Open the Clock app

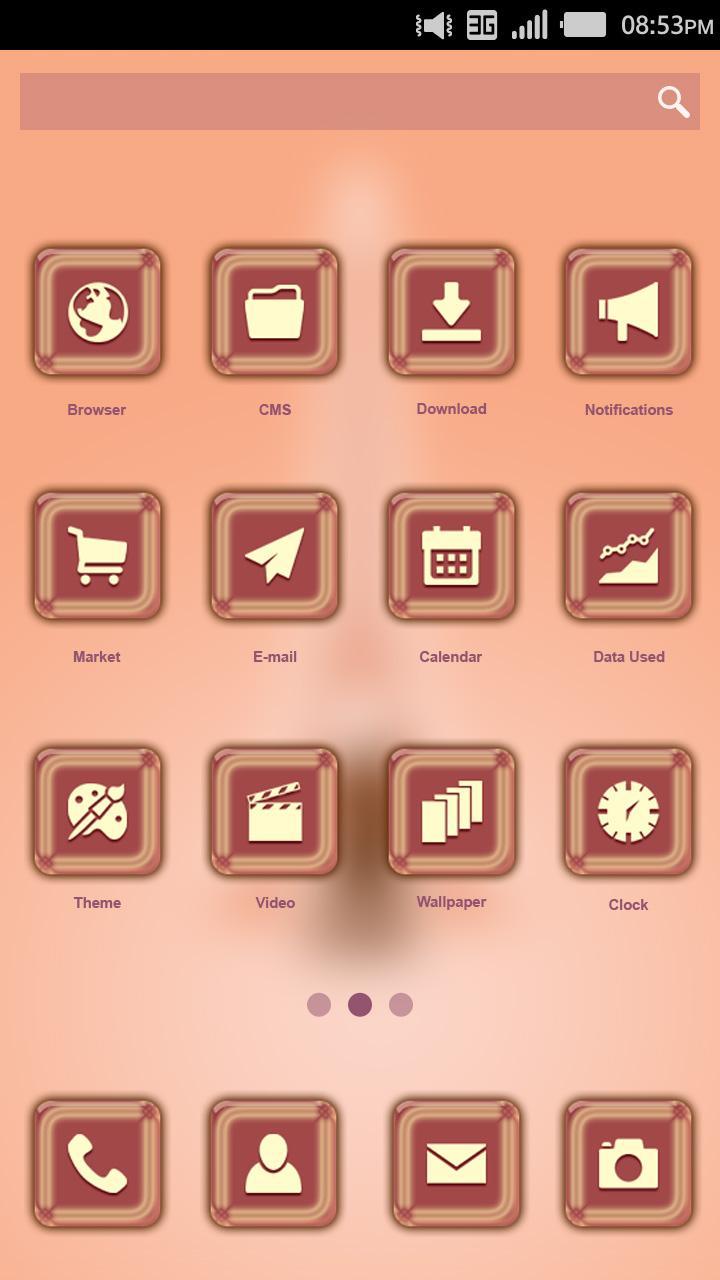click(628, 811)
